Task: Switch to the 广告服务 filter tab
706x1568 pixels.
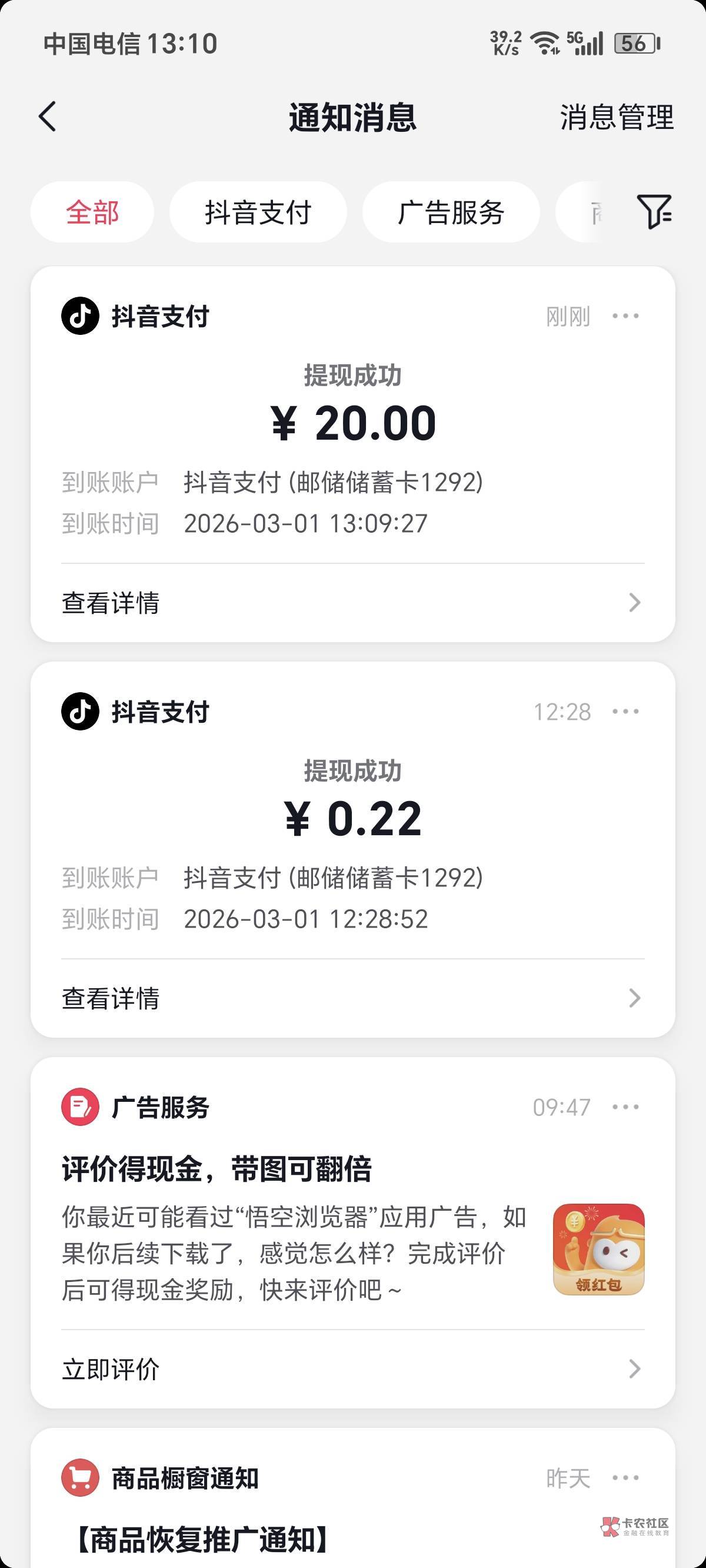Action: point(451,212)
